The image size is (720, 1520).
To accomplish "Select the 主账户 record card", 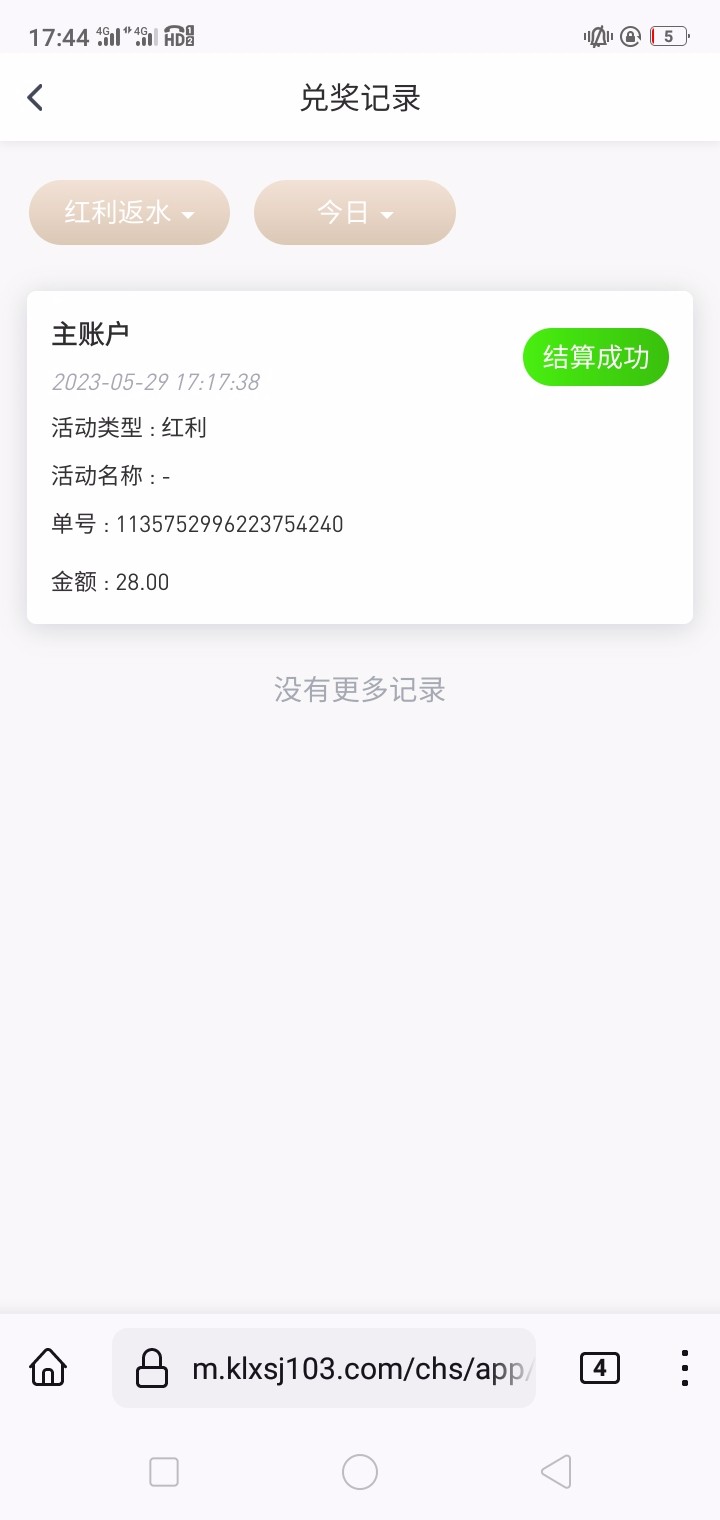I will point(360,455).
